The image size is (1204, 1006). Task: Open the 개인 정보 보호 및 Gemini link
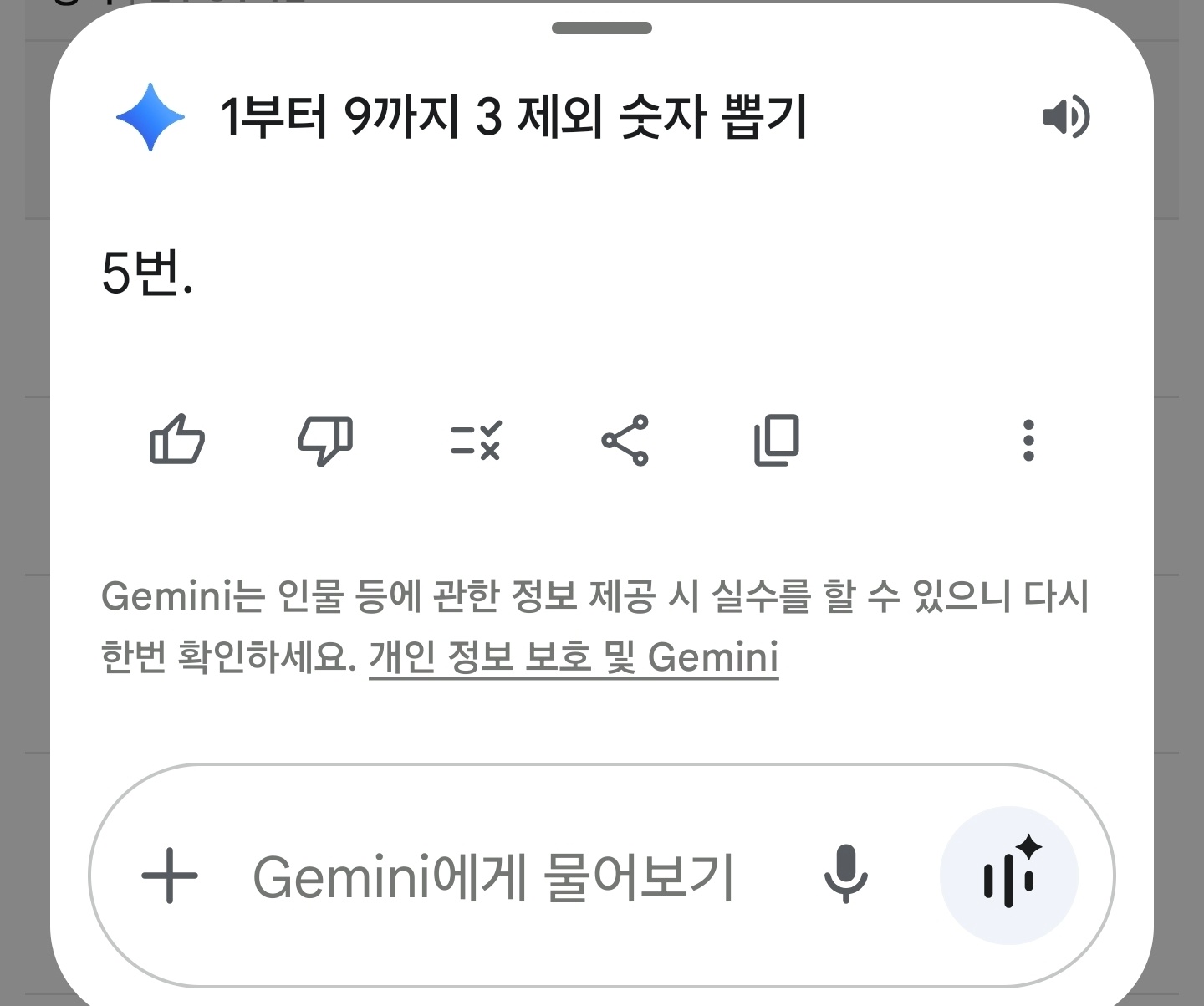574,657
